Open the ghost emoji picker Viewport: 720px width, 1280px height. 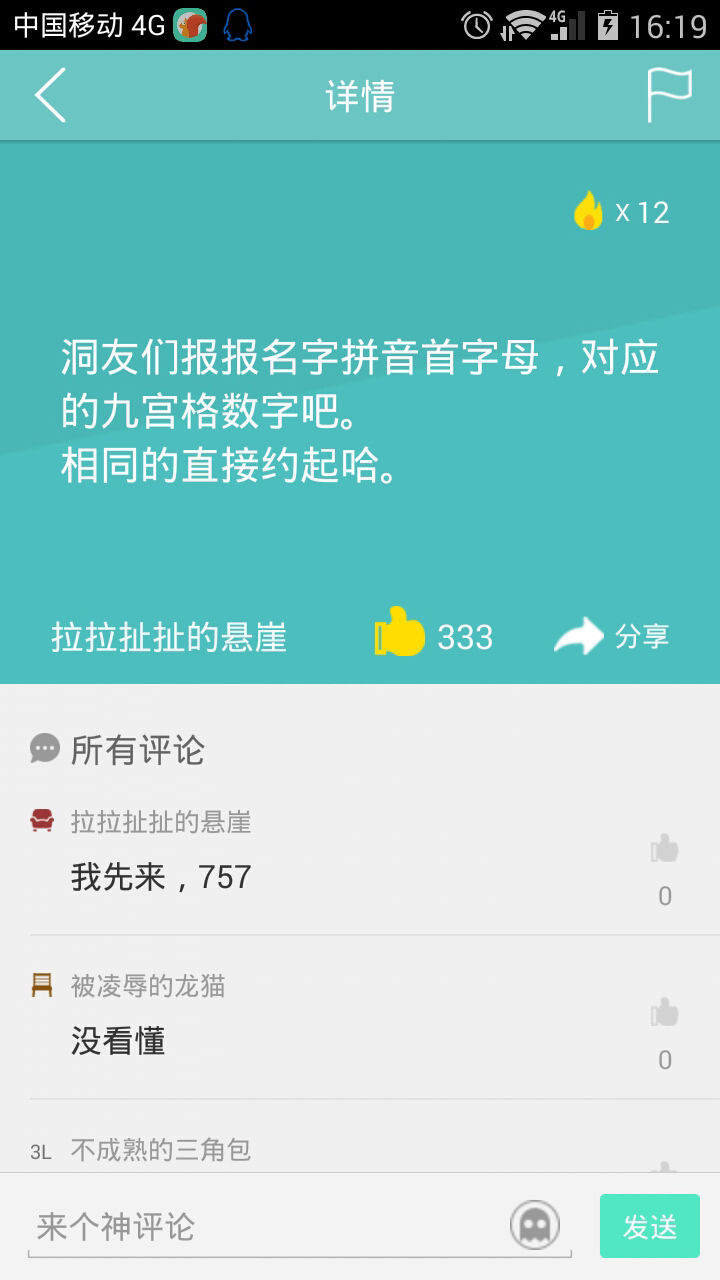[535, 1226]
